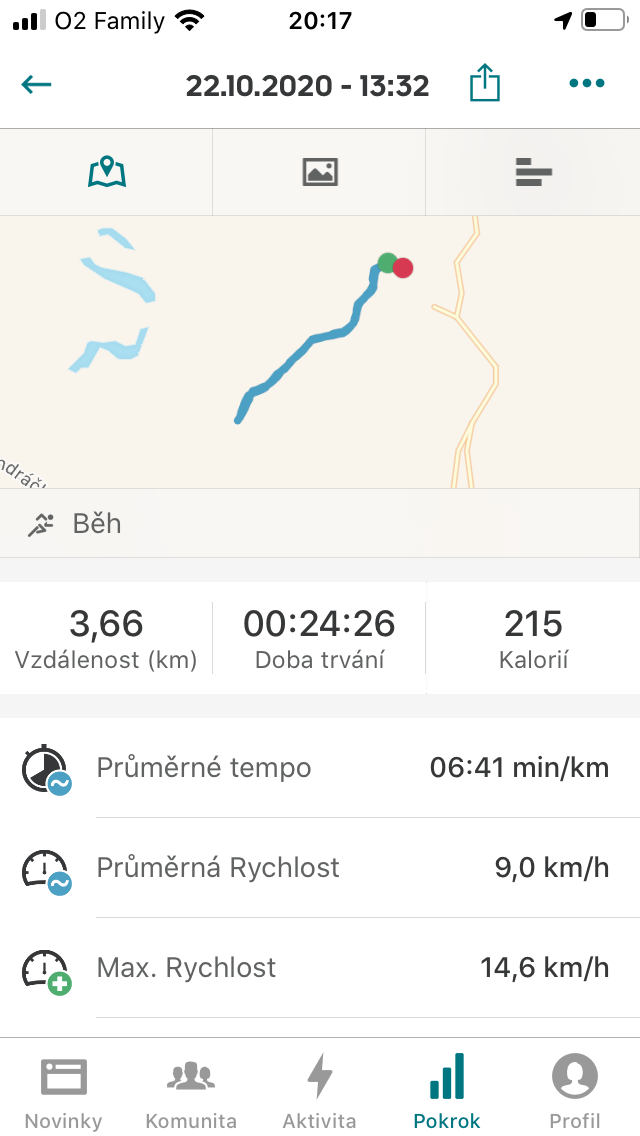
Task: Switch to the photos tab
Action: pos(320,172)
